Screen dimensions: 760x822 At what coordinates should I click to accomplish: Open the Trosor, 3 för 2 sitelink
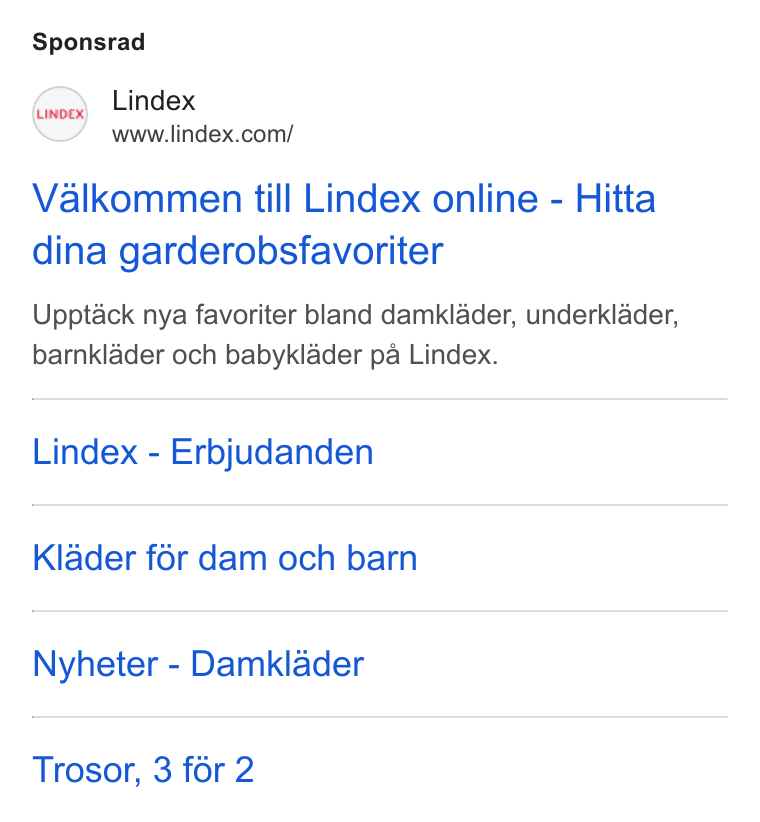(143, 770)
